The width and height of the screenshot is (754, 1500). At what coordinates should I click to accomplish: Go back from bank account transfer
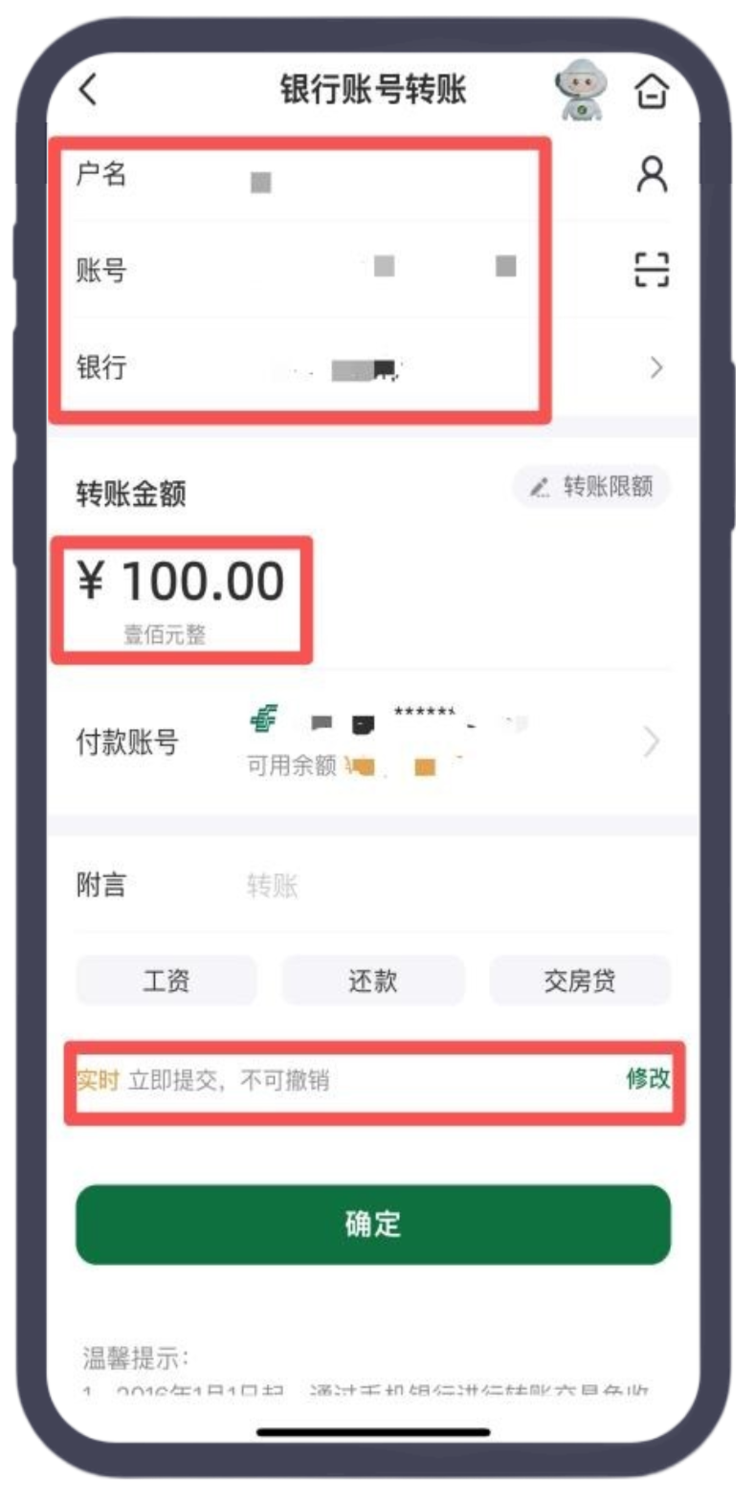tap(88, 90)
